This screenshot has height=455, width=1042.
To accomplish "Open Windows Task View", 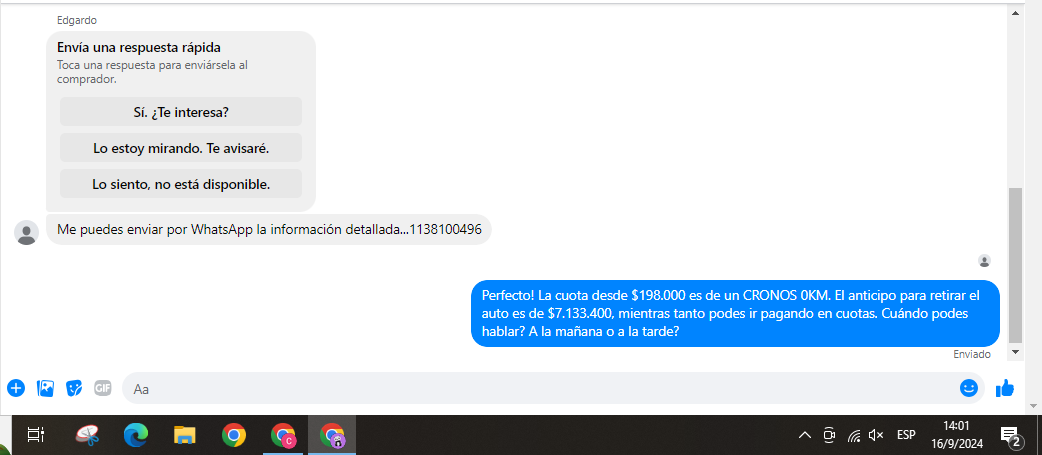I will tap(36, 435).
